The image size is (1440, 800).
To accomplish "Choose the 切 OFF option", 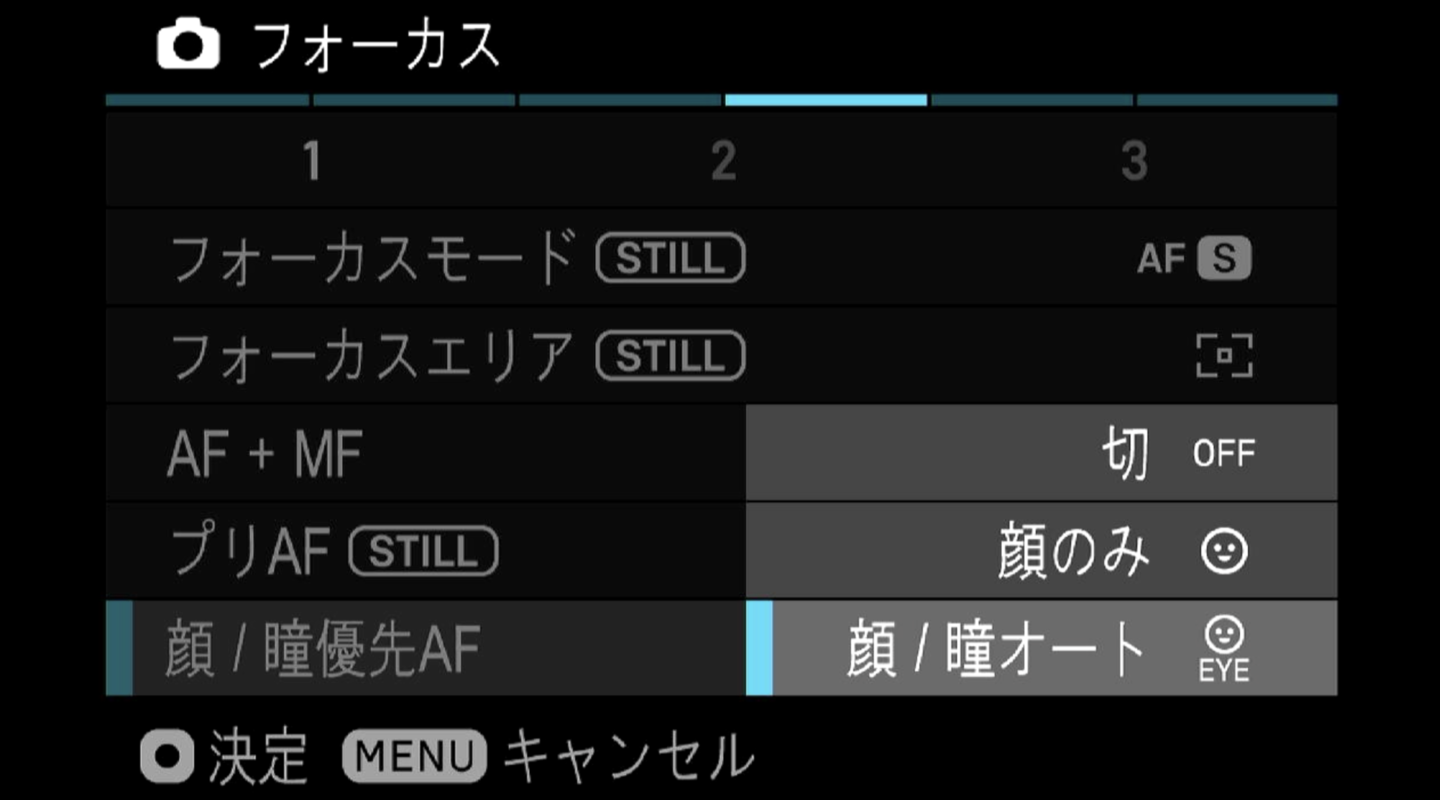I will pyautogui.click(x=1041, y=453).
